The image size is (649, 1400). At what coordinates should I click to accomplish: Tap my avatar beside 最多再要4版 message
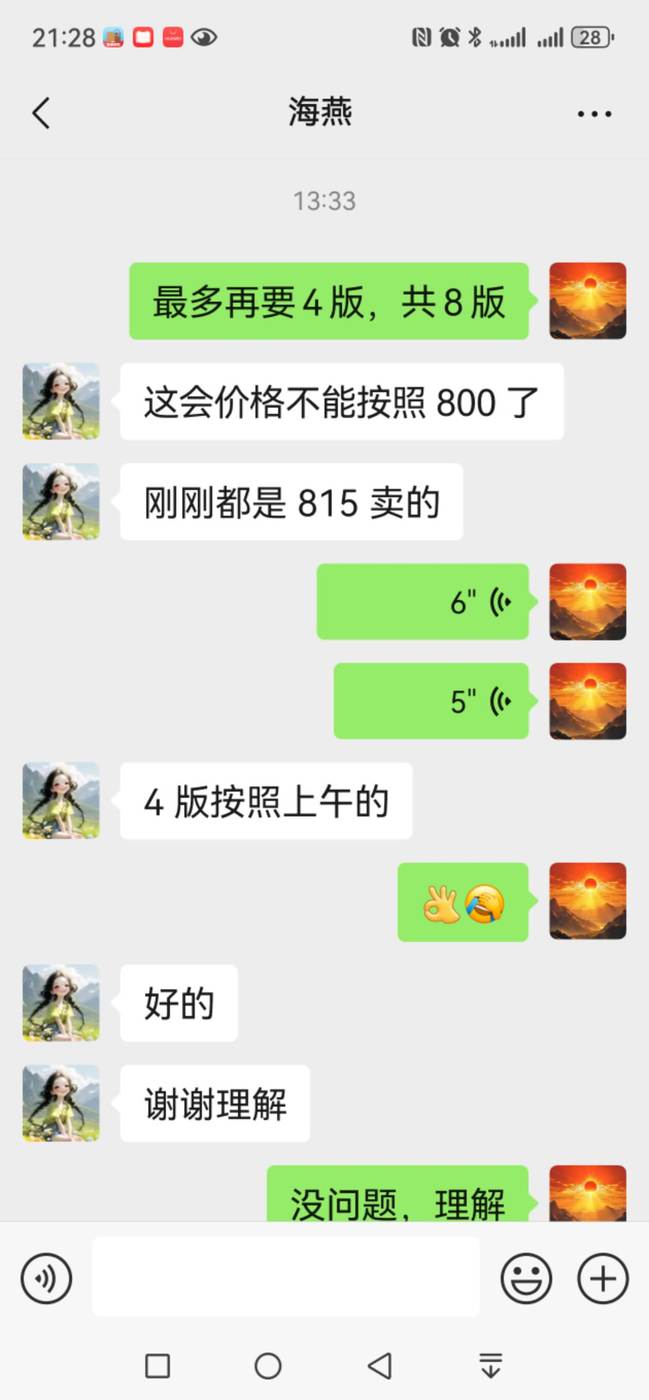[588, 301]
